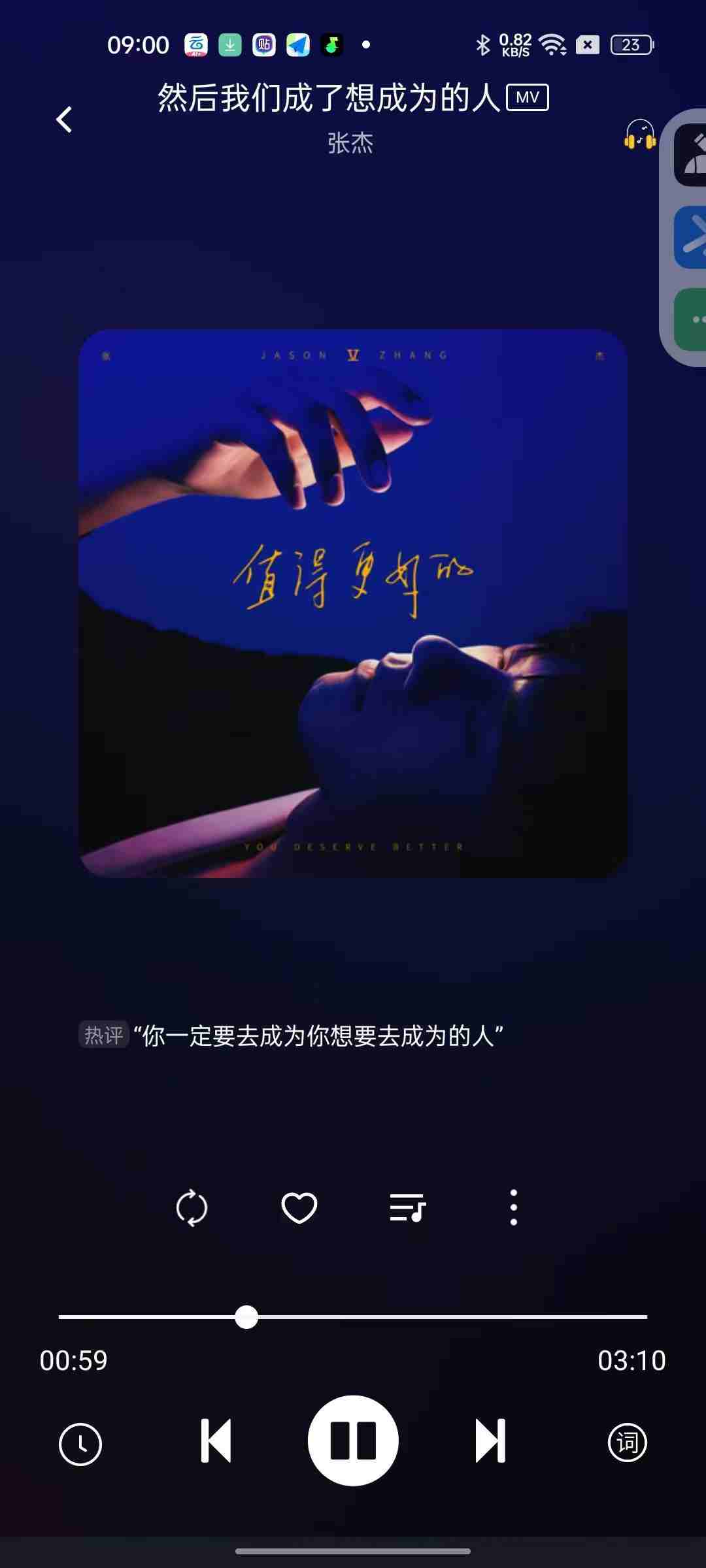Seek along the playback progress bar

point(353,1317)
